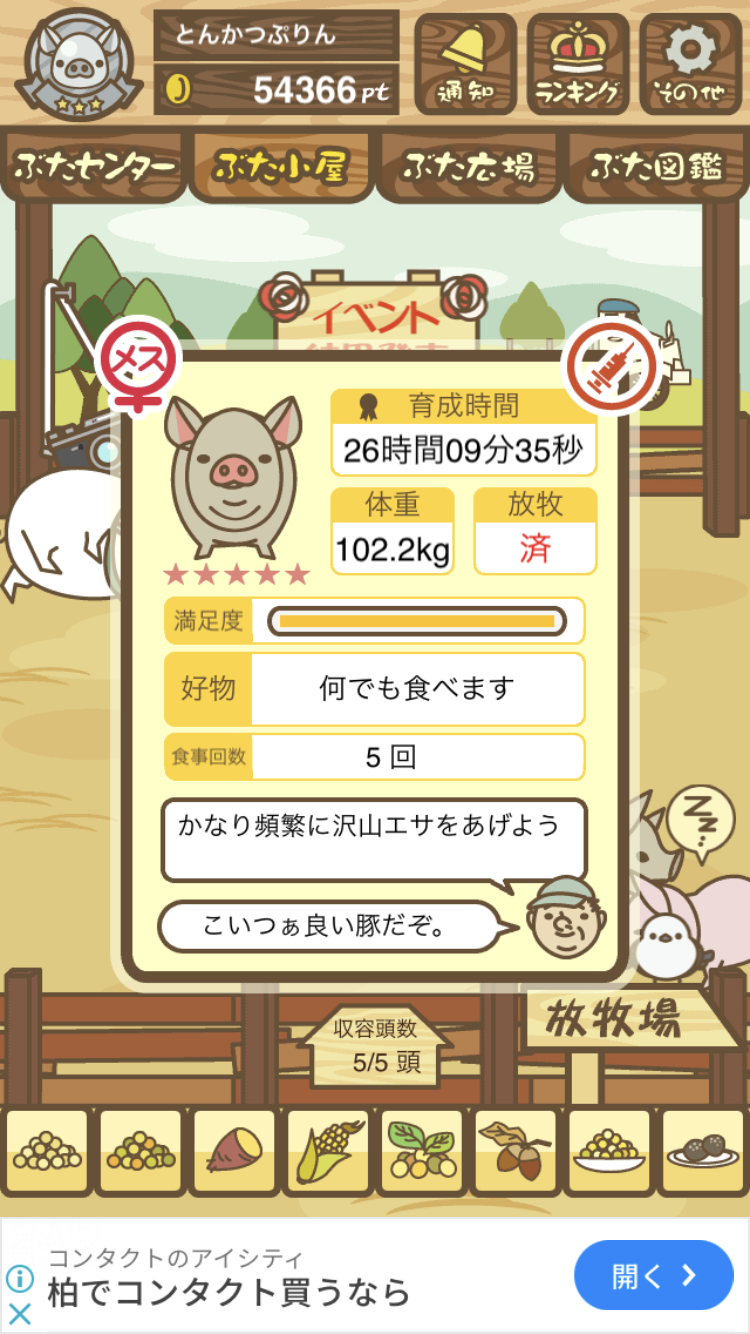Tap the イベント event signboard
This screenshot has height=1334, width=750.
(377, 315)
